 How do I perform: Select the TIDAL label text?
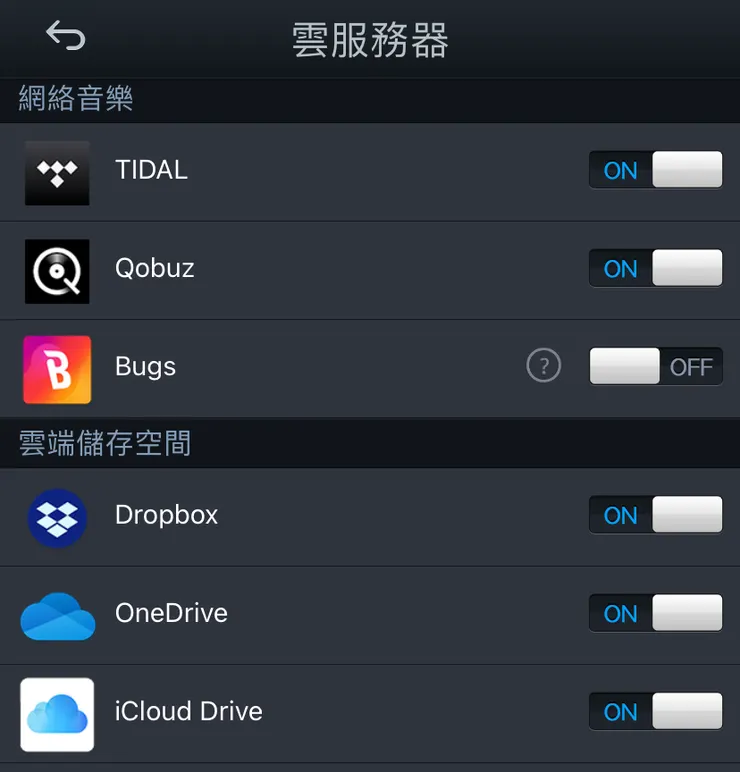[151, 170]
